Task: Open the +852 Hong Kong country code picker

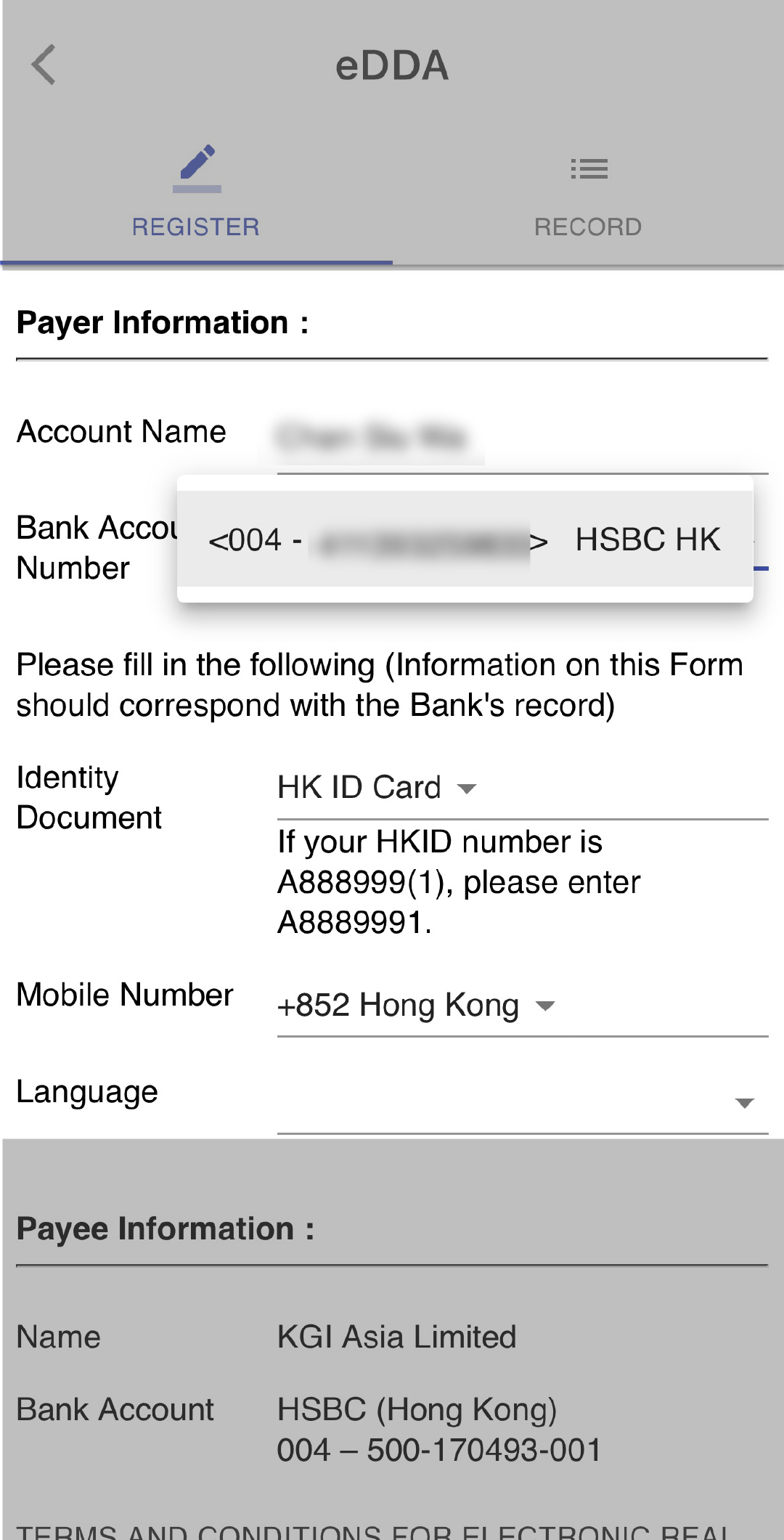Action: [x=416, y=1006]
